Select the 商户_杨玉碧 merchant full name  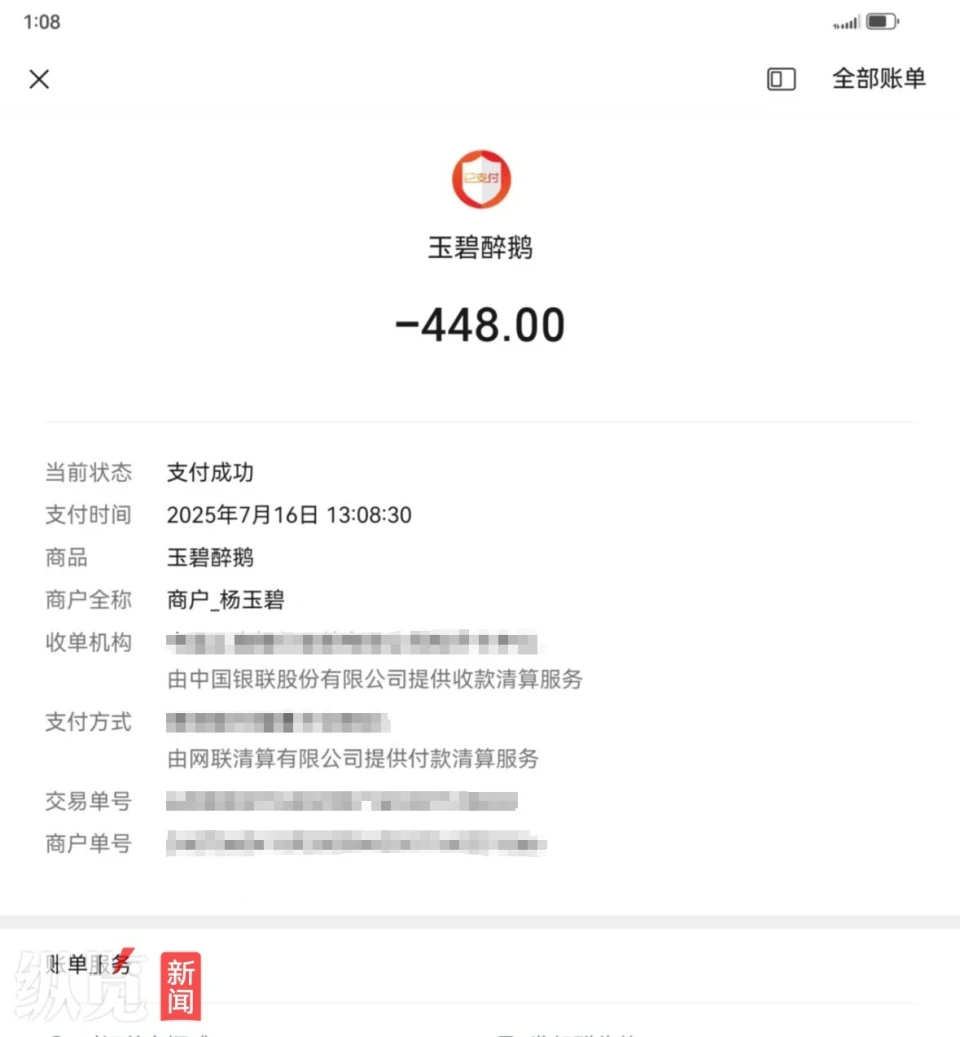coord(225,601)
